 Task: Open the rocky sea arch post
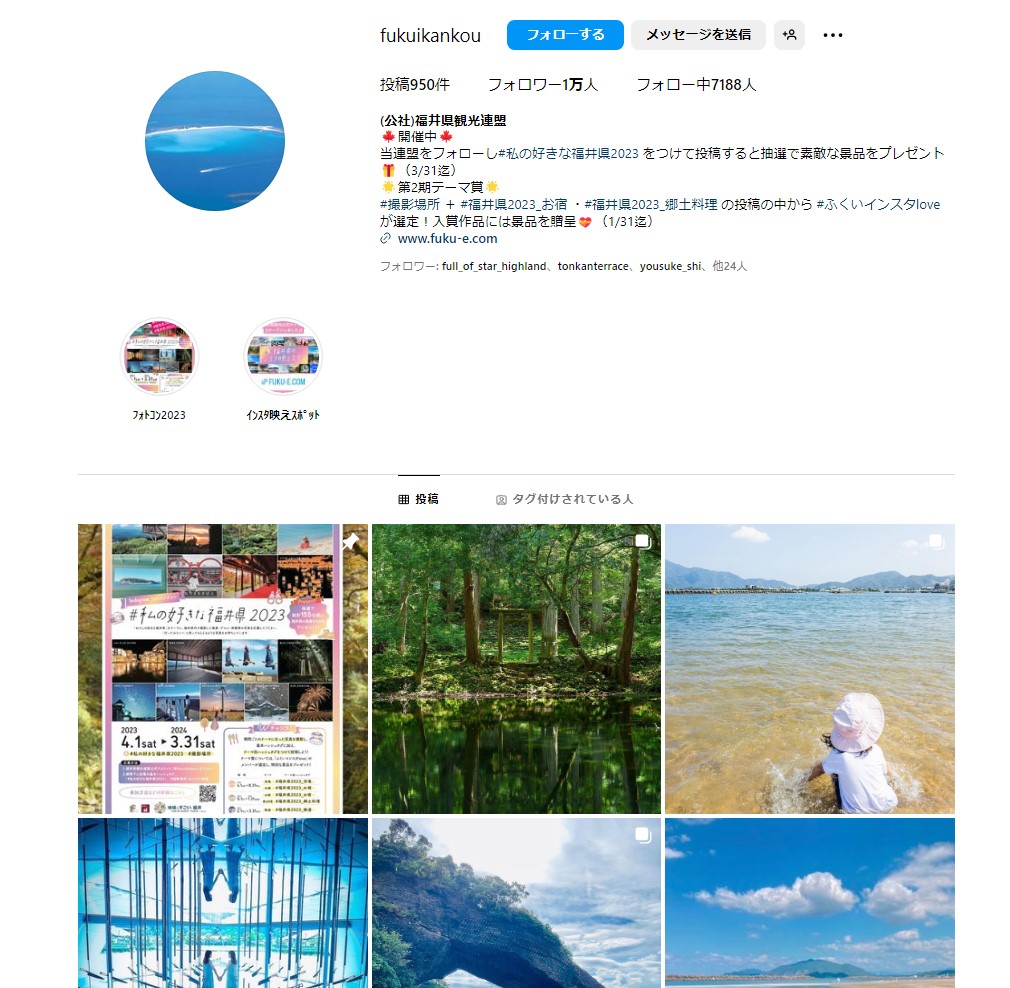click(516, 902)
